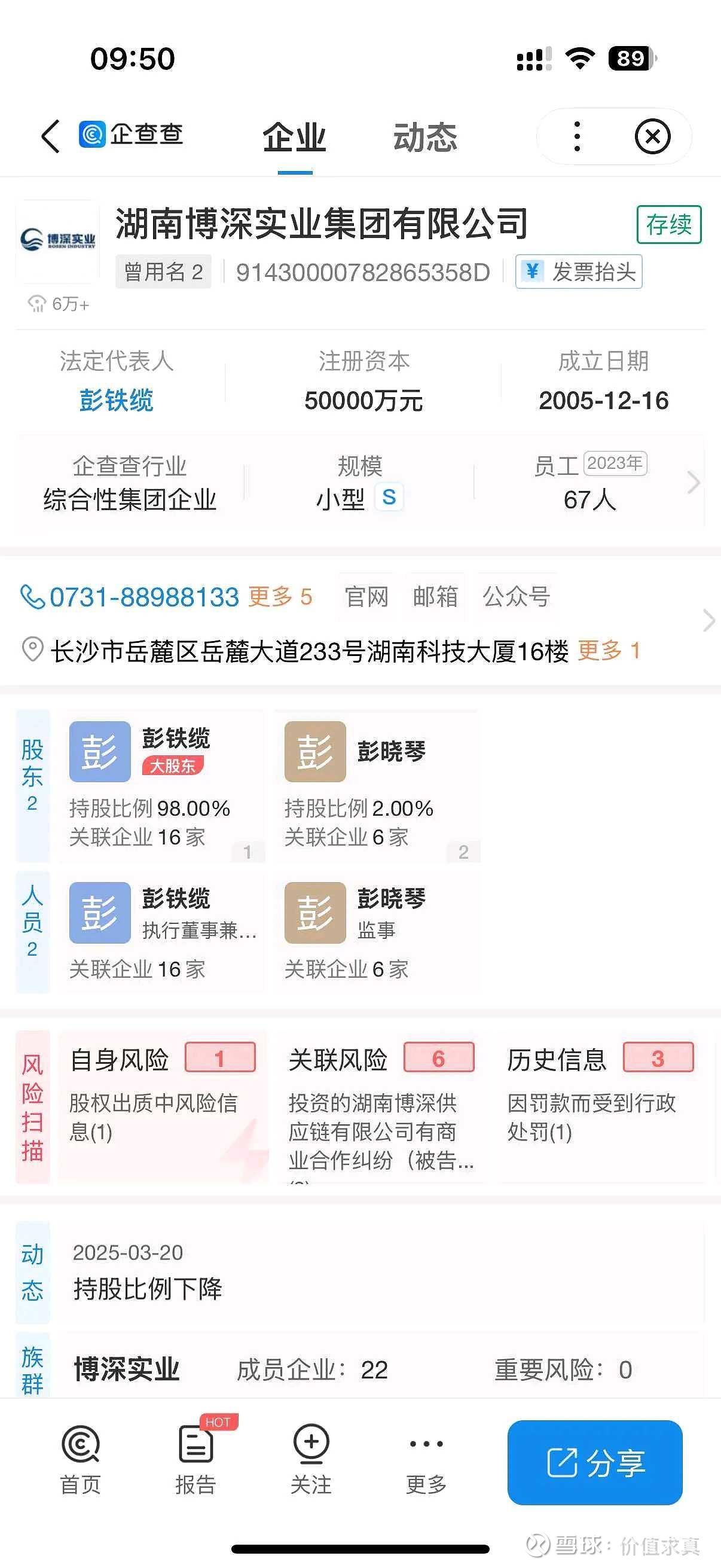Image resolution: width=721 pixels, height=1568 pixels.
Task: Open the 公众号 chip
Action: (516, 597)
